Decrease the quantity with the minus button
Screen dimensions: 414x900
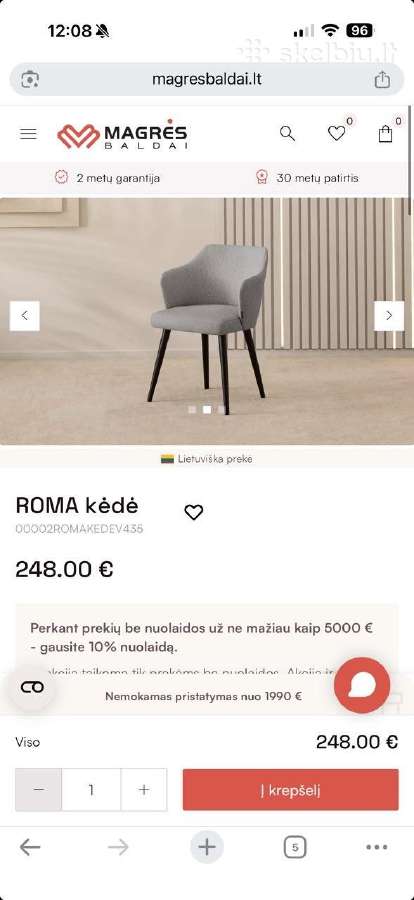pyautogui.click(x=38, y=790)
